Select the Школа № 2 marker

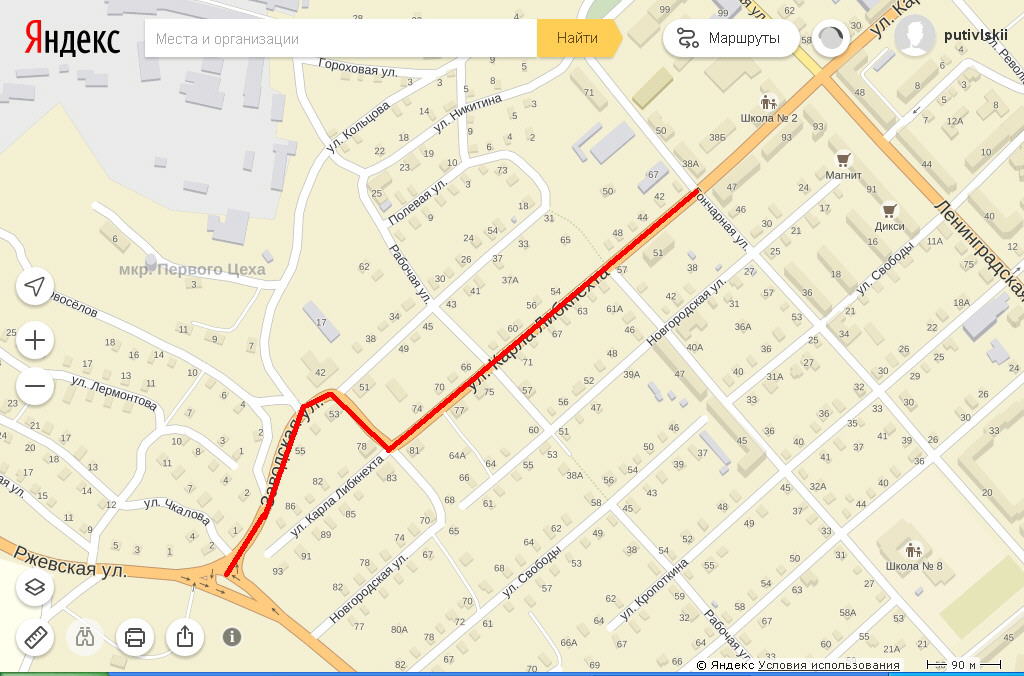tap(769, 103)
